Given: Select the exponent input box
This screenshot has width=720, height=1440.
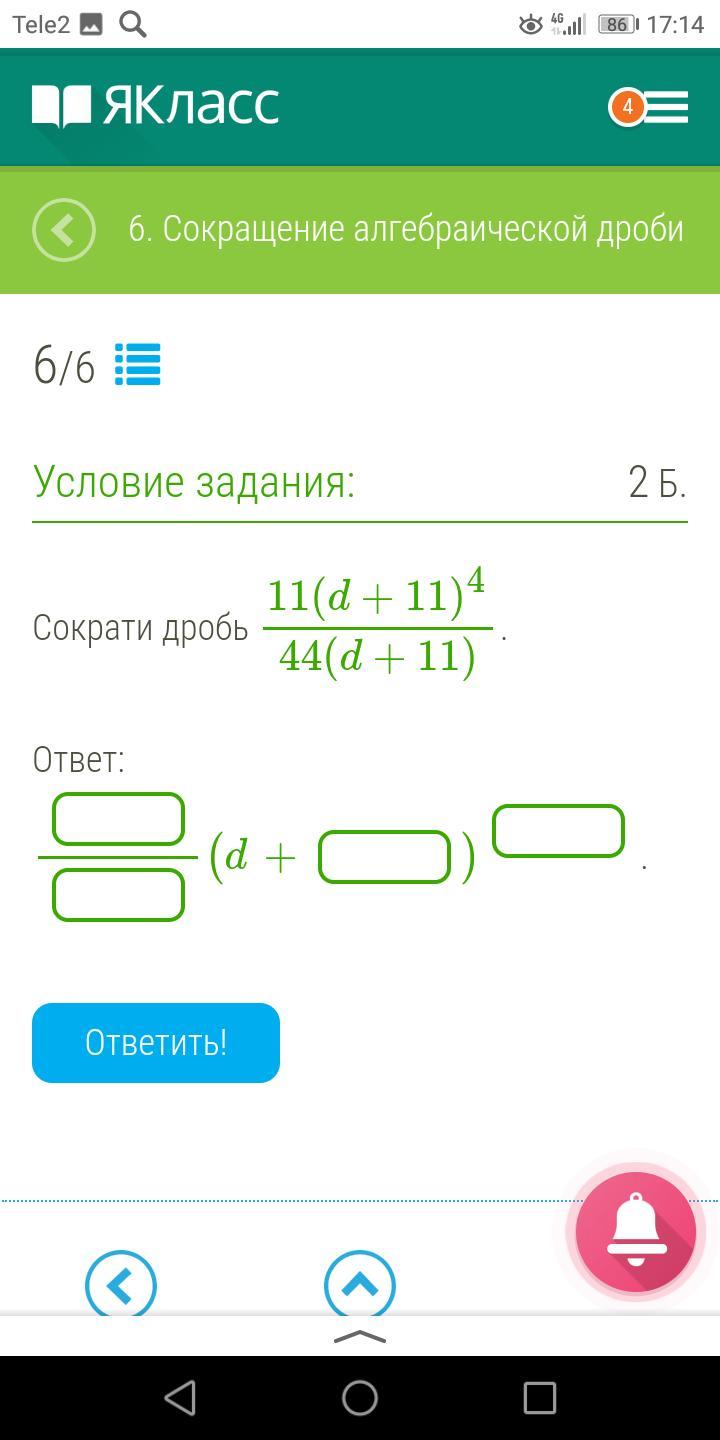Looking at the screenshot, I should tap(558, 831).
